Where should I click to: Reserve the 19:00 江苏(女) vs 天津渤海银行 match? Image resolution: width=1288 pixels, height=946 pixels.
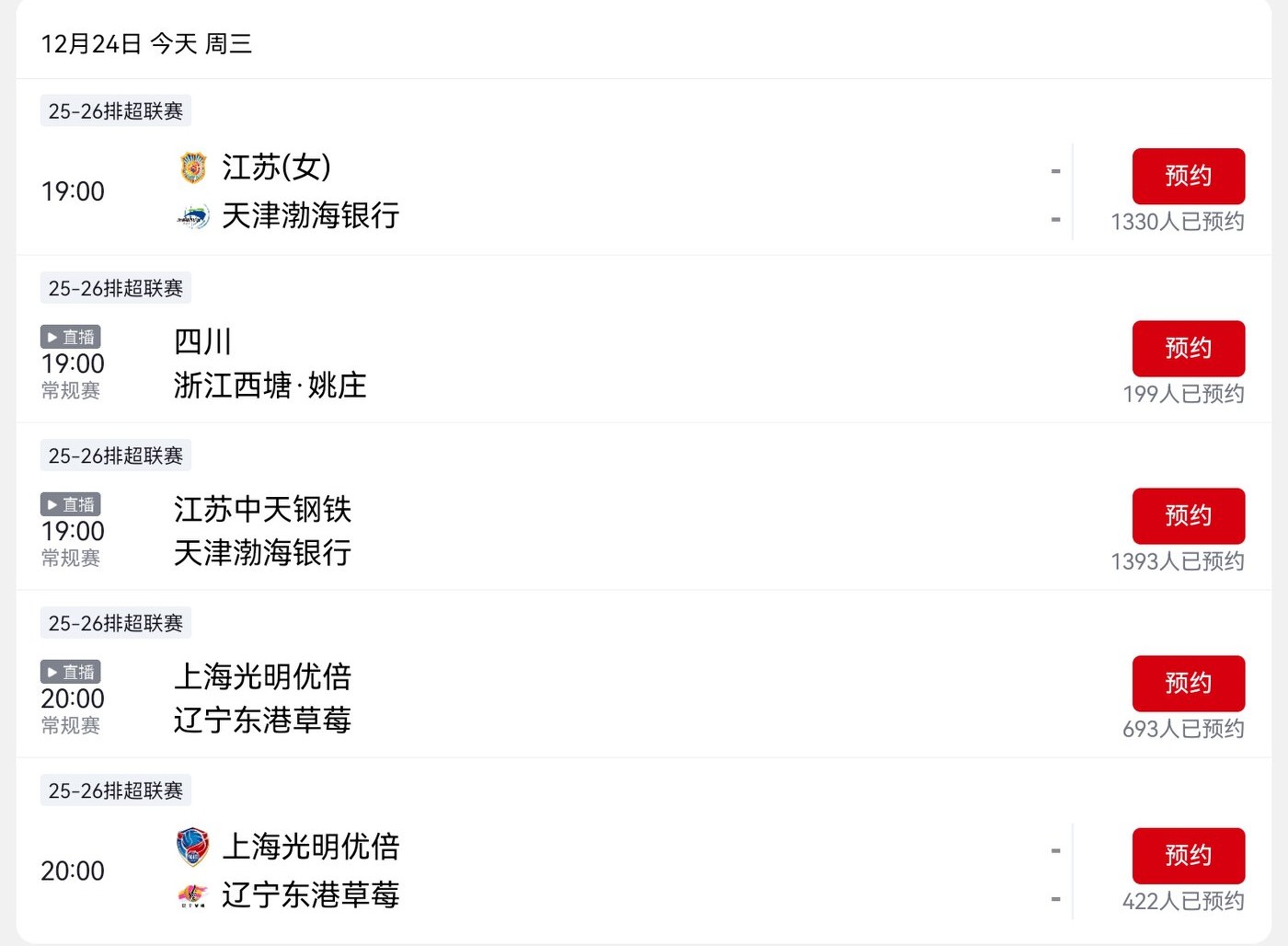coord(1188,176)
